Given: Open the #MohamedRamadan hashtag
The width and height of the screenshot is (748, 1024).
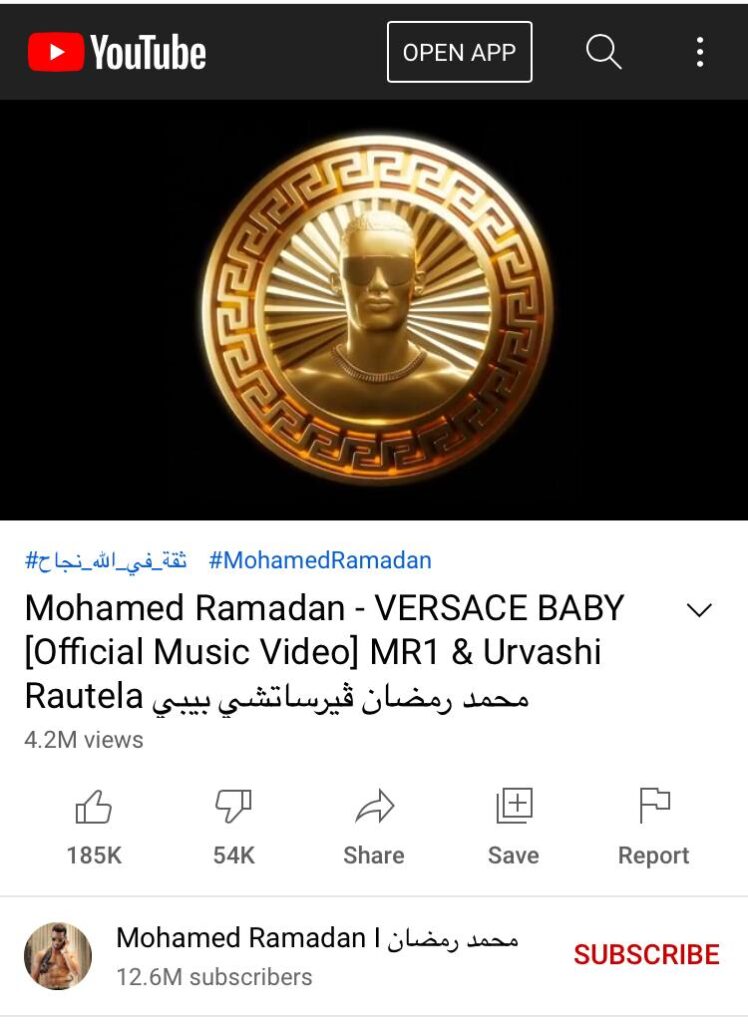Looking at the screenshot, I should pyautogui.click(x=320, y=560).
